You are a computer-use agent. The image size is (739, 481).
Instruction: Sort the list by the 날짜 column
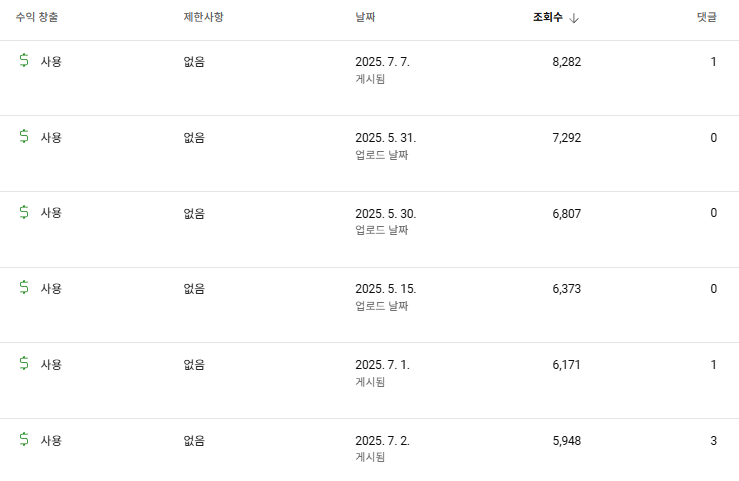(x=365, y=17)
